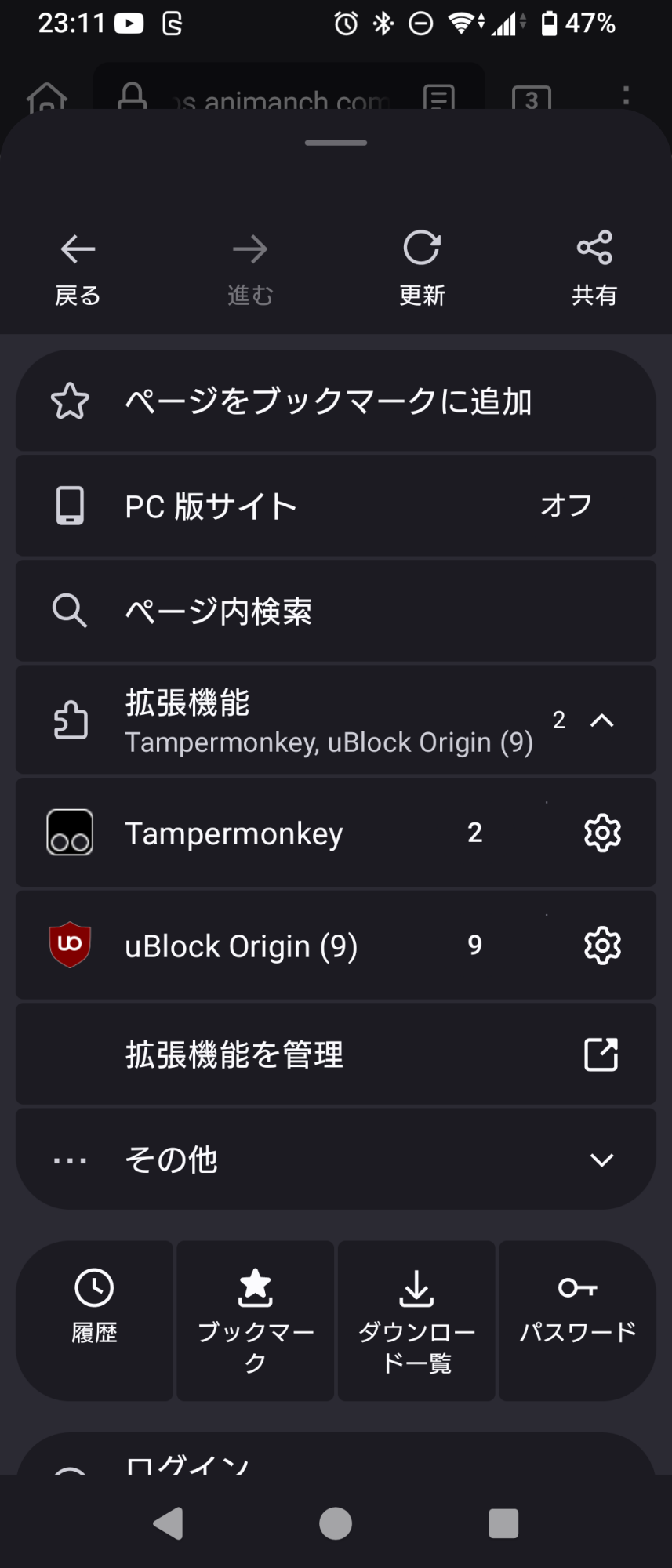Open the Tampermonkey extension
The image size is (672, 1568).
tap(235, 833)
